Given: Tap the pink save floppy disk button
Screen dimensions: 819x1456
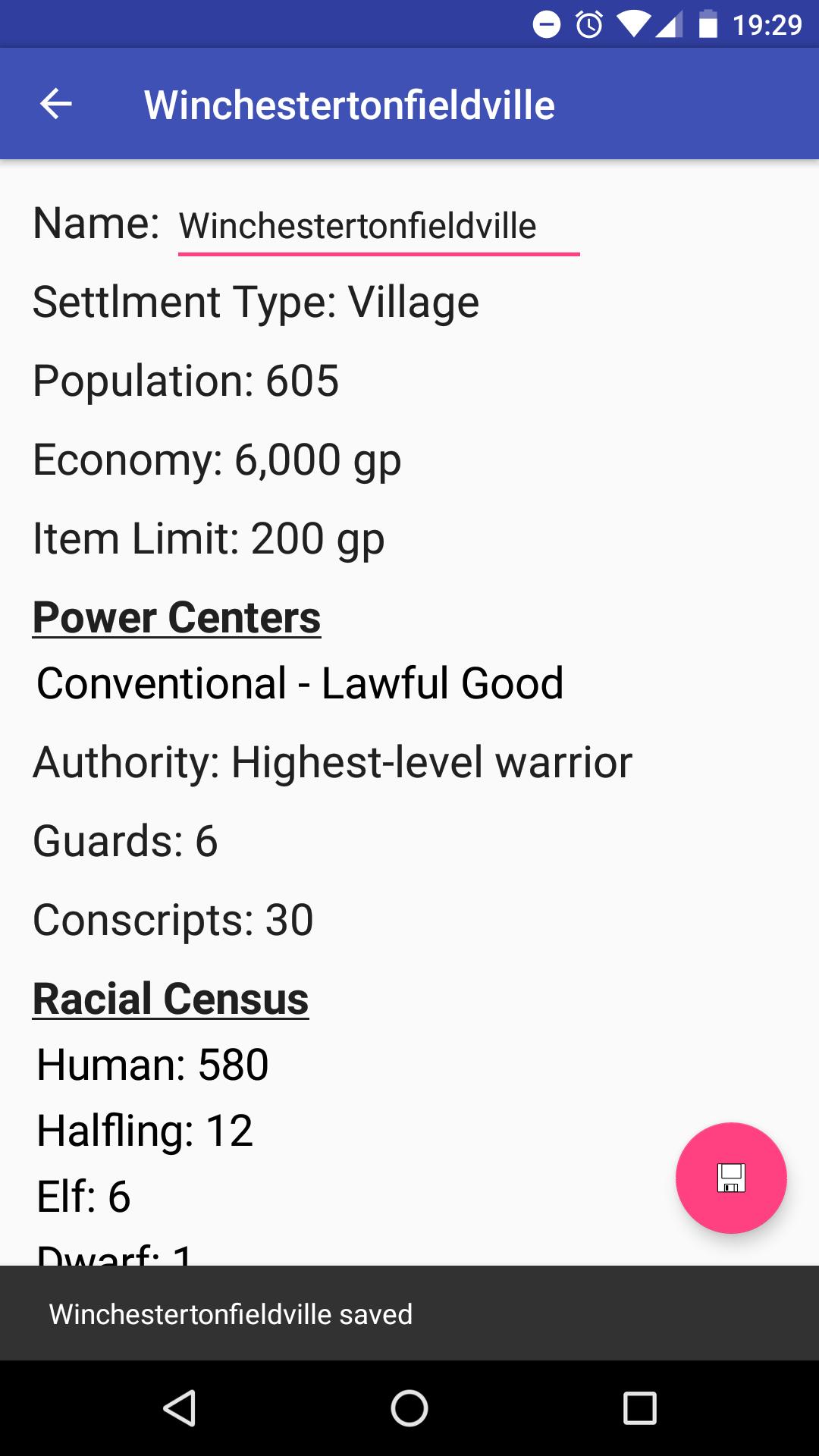Looking at the screenshot, I should click(x=730, y=1178).
